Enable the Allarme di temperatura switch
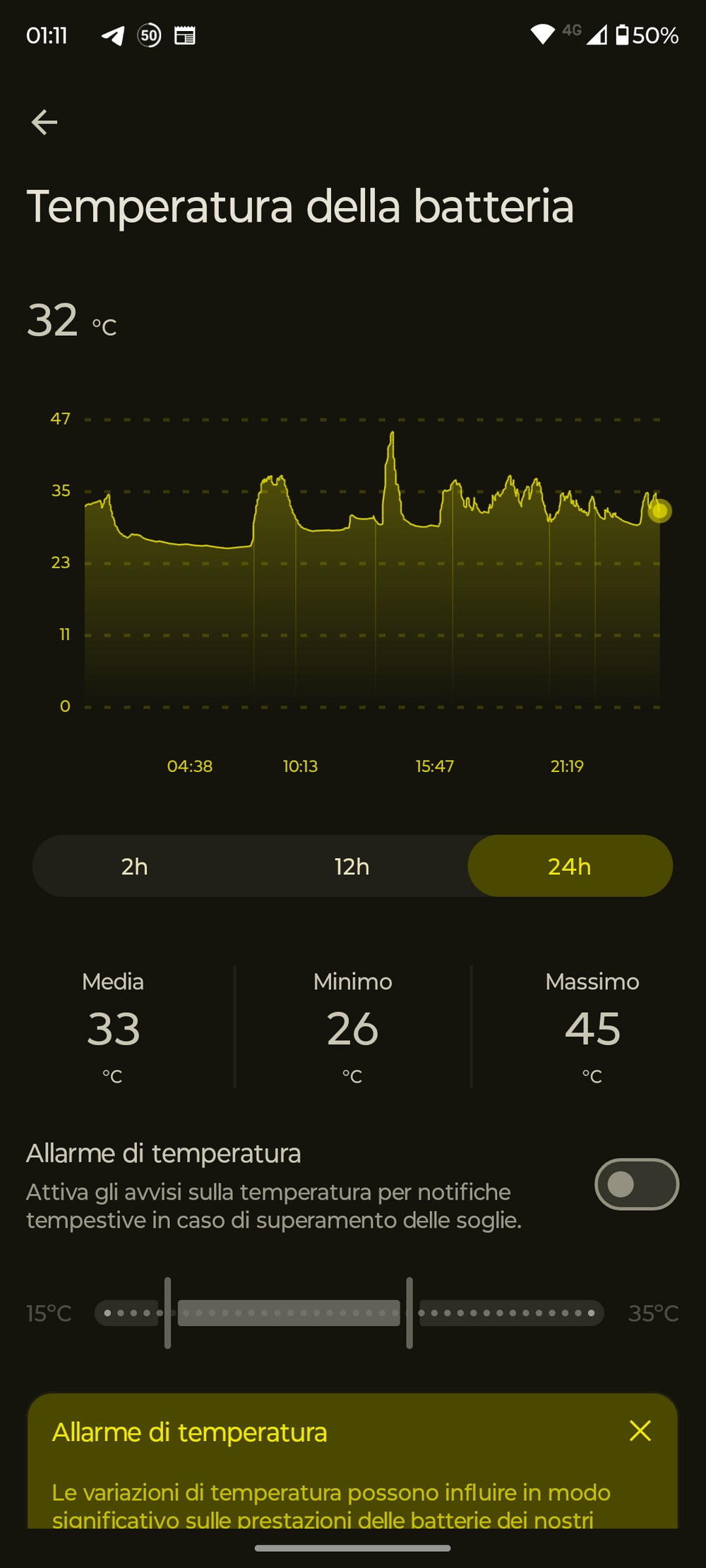 point(637,1184)
